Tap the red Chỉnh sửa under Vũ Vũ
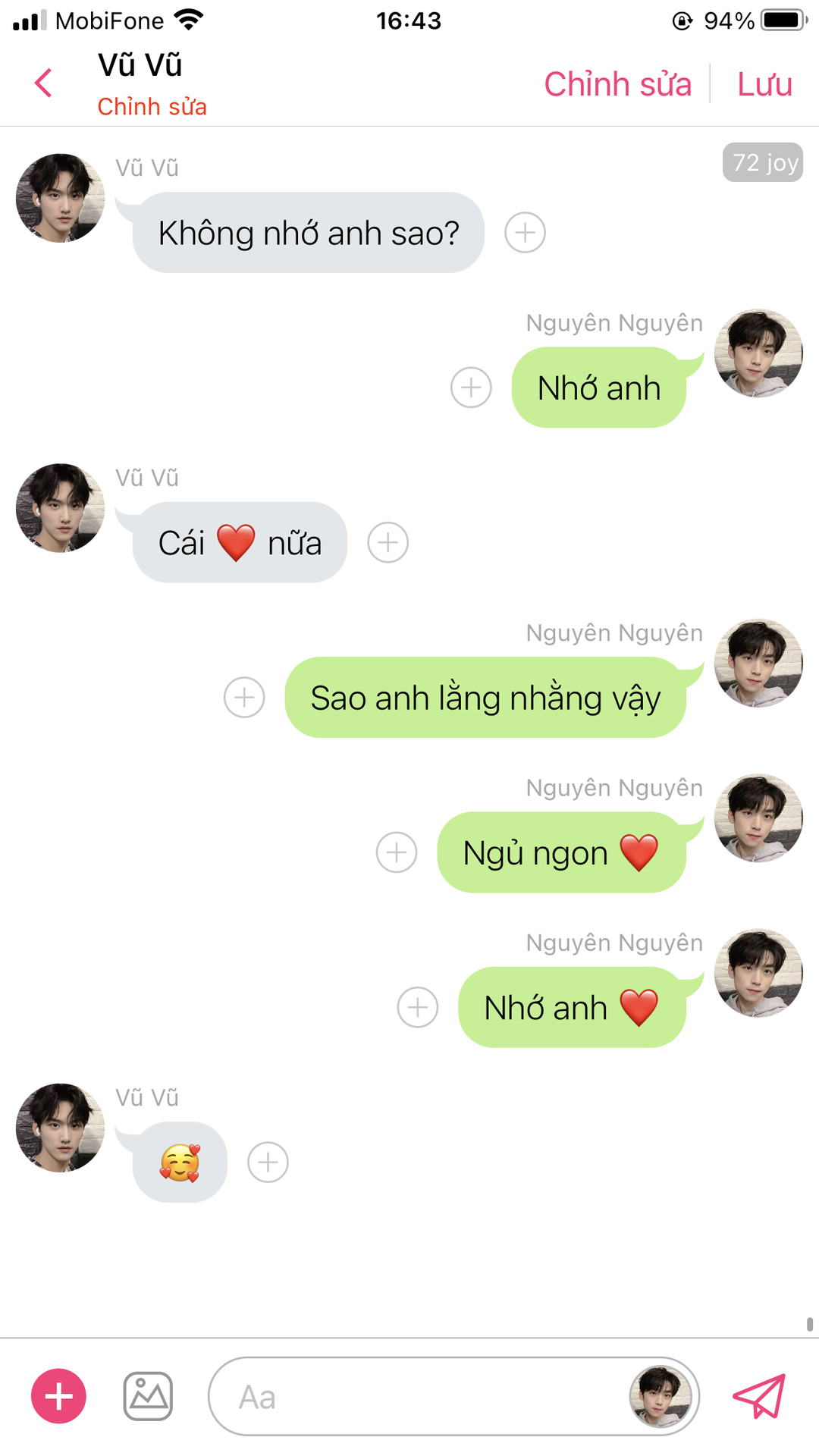Image resolution: width=819 pixels, height=1456 pixels. (152, 107)
